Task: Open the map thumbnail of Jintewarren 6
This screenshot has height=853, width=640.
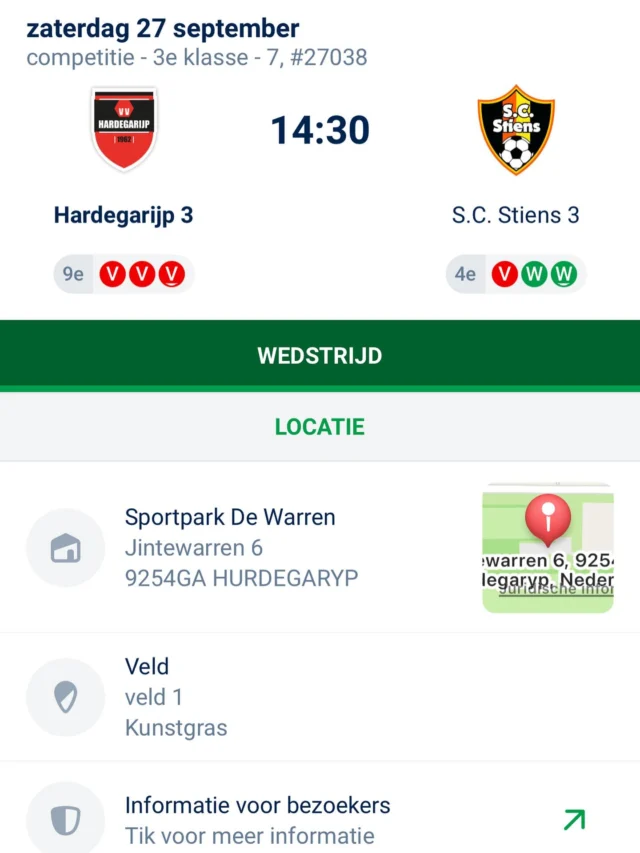Action: tap(547, 548)
